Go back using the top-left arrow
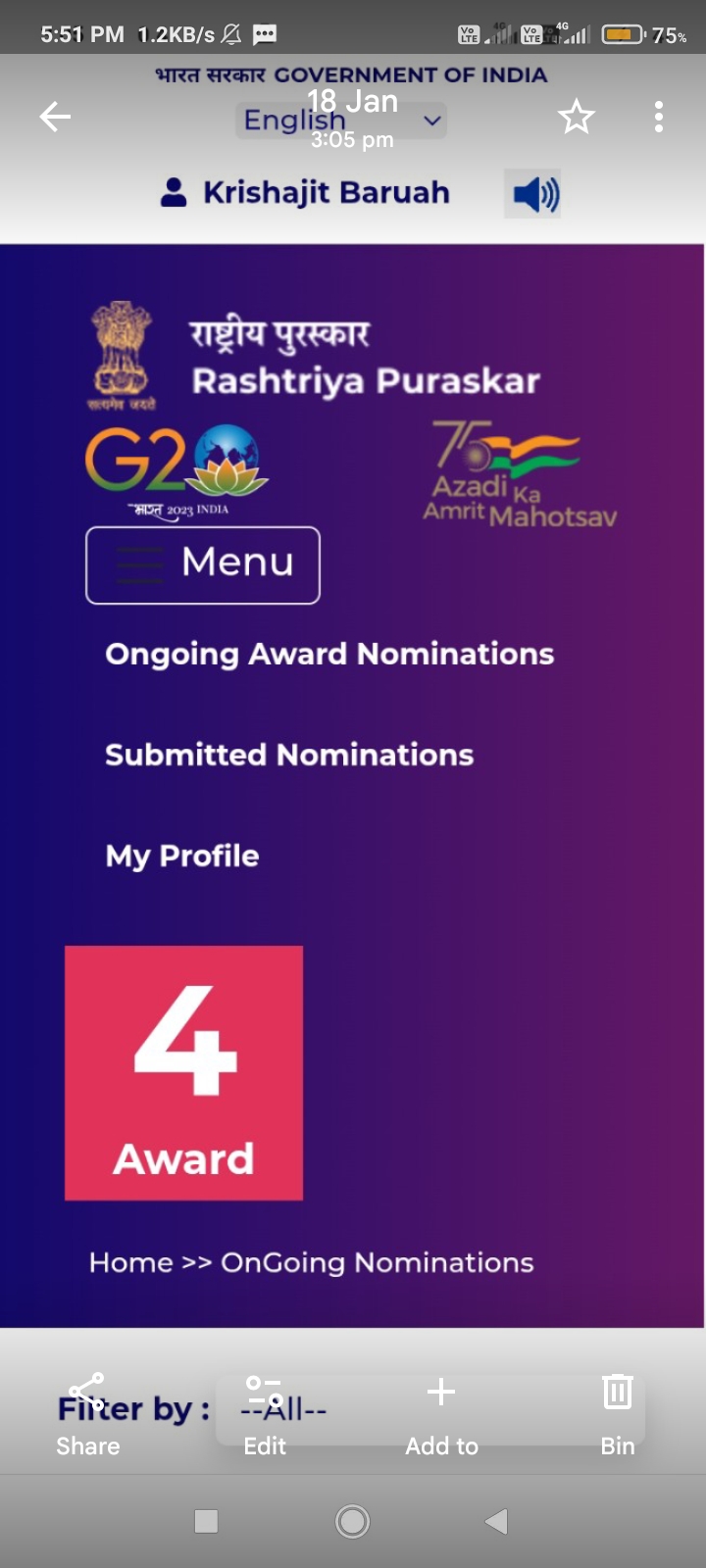 (x=55, y=118)
